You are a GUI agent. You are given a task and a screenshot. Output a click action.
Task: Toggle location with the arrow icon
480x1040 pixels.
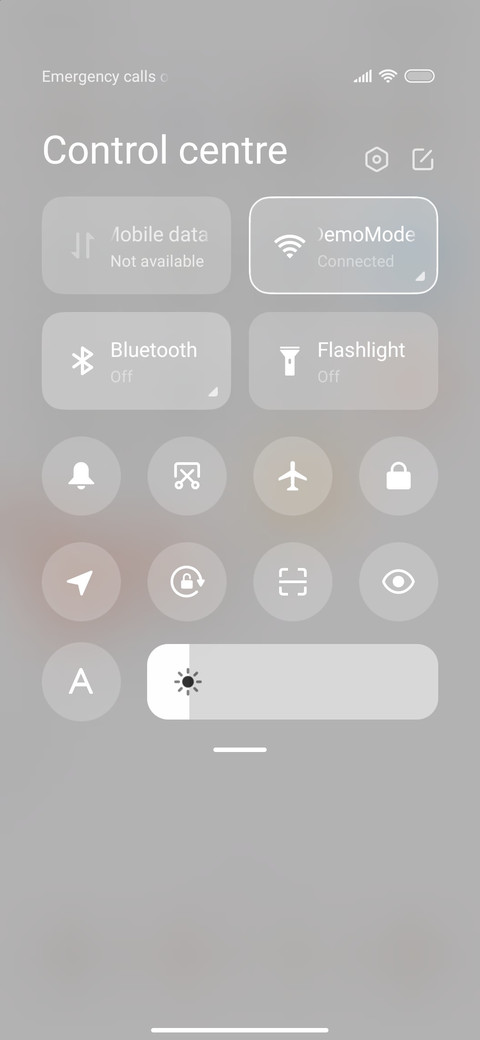tap(82, 582)
